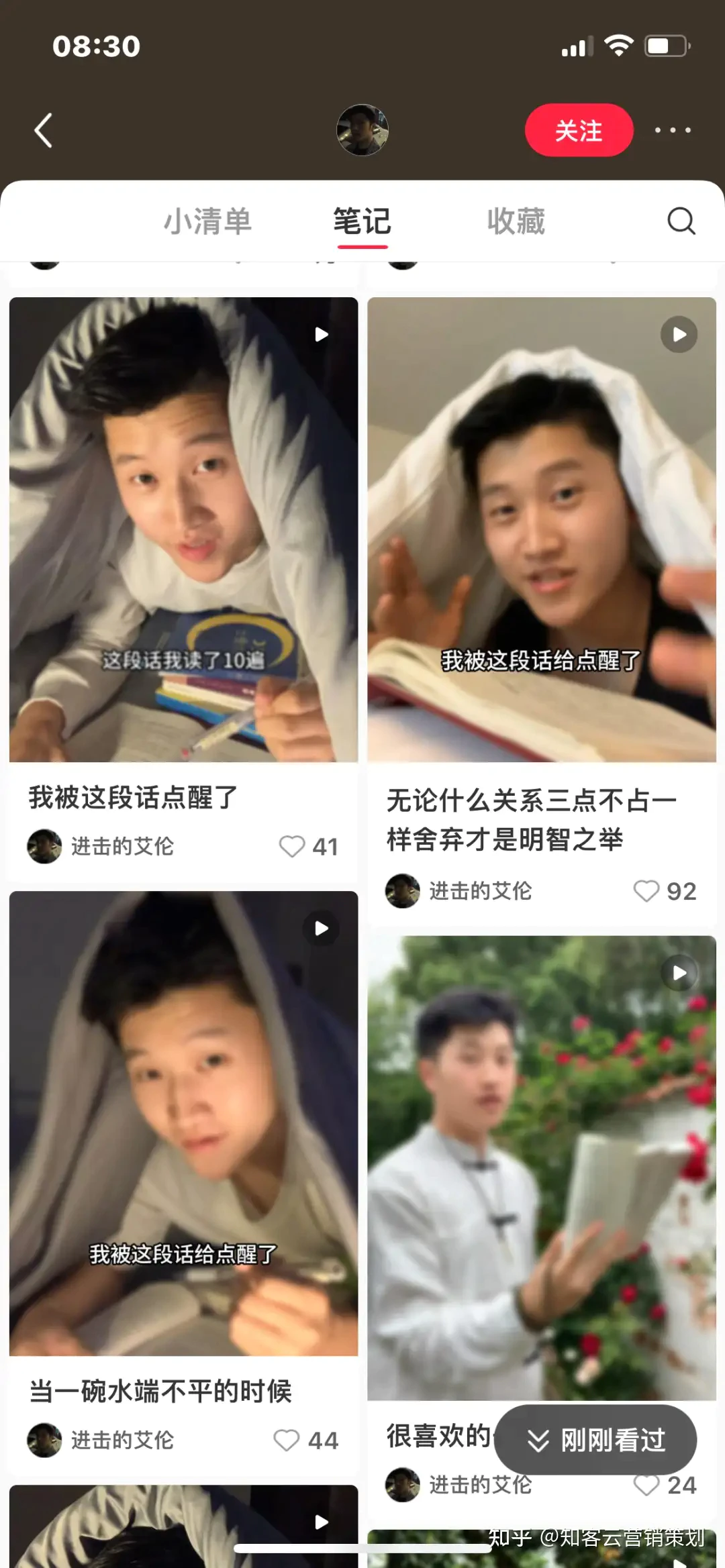
Task: Like the note with 41 likes
Action: [292, 847]
